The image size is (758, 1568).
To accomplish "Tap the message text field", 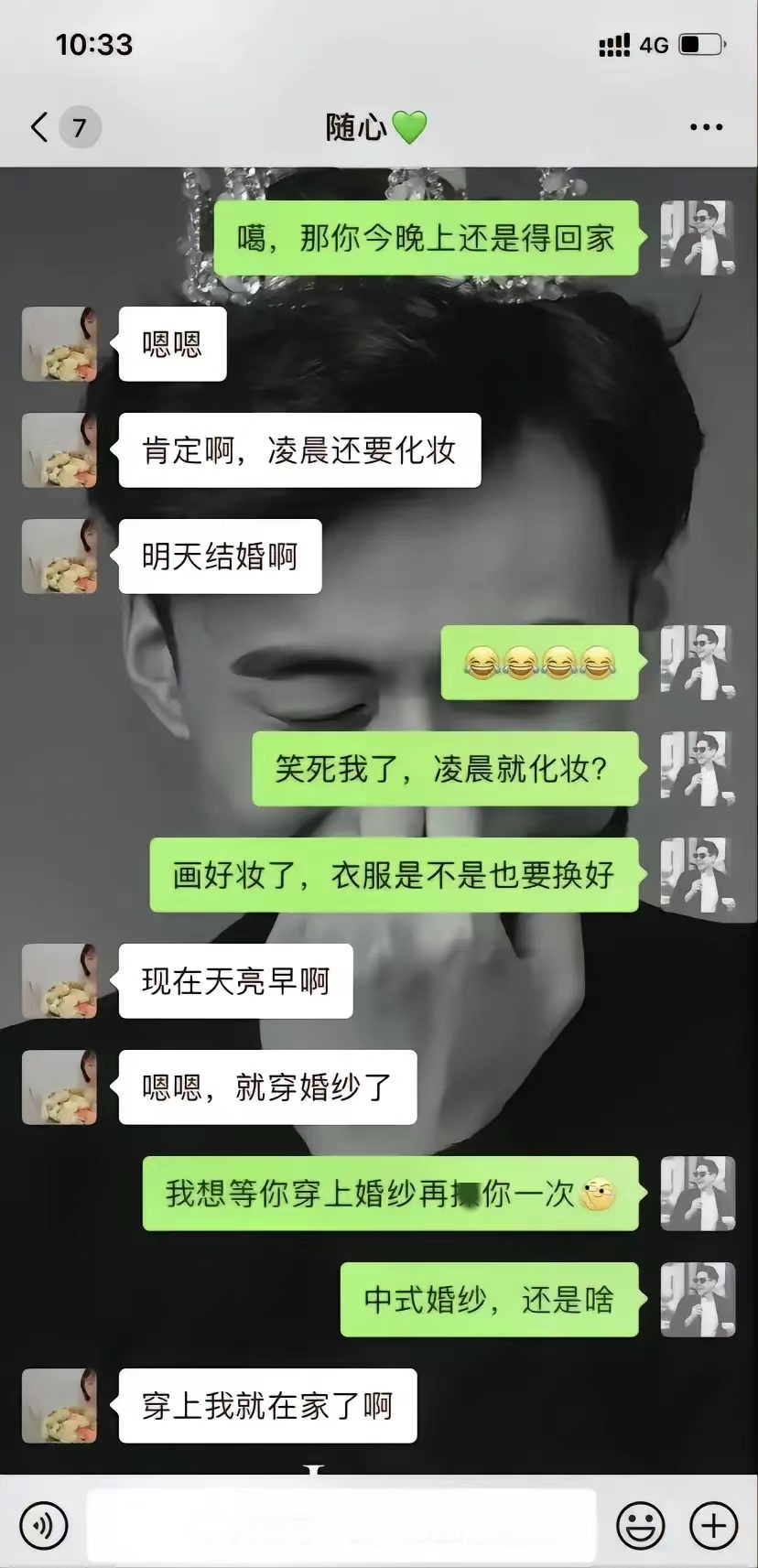I will 341,1526.
